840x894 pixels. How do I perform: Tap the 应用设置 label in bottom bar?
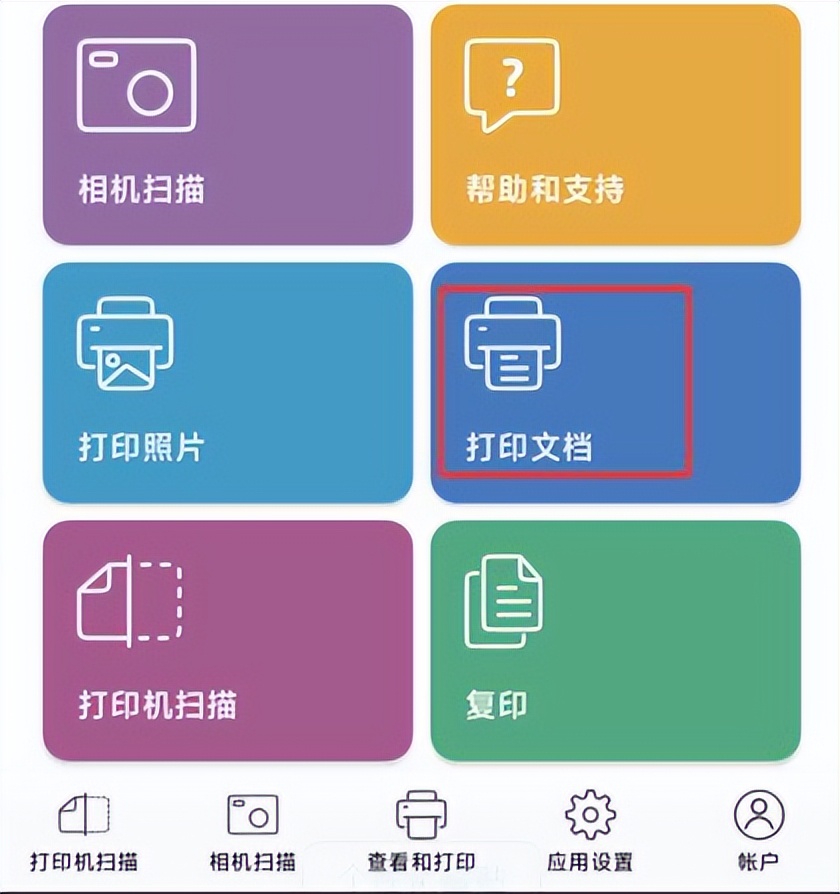590,858
